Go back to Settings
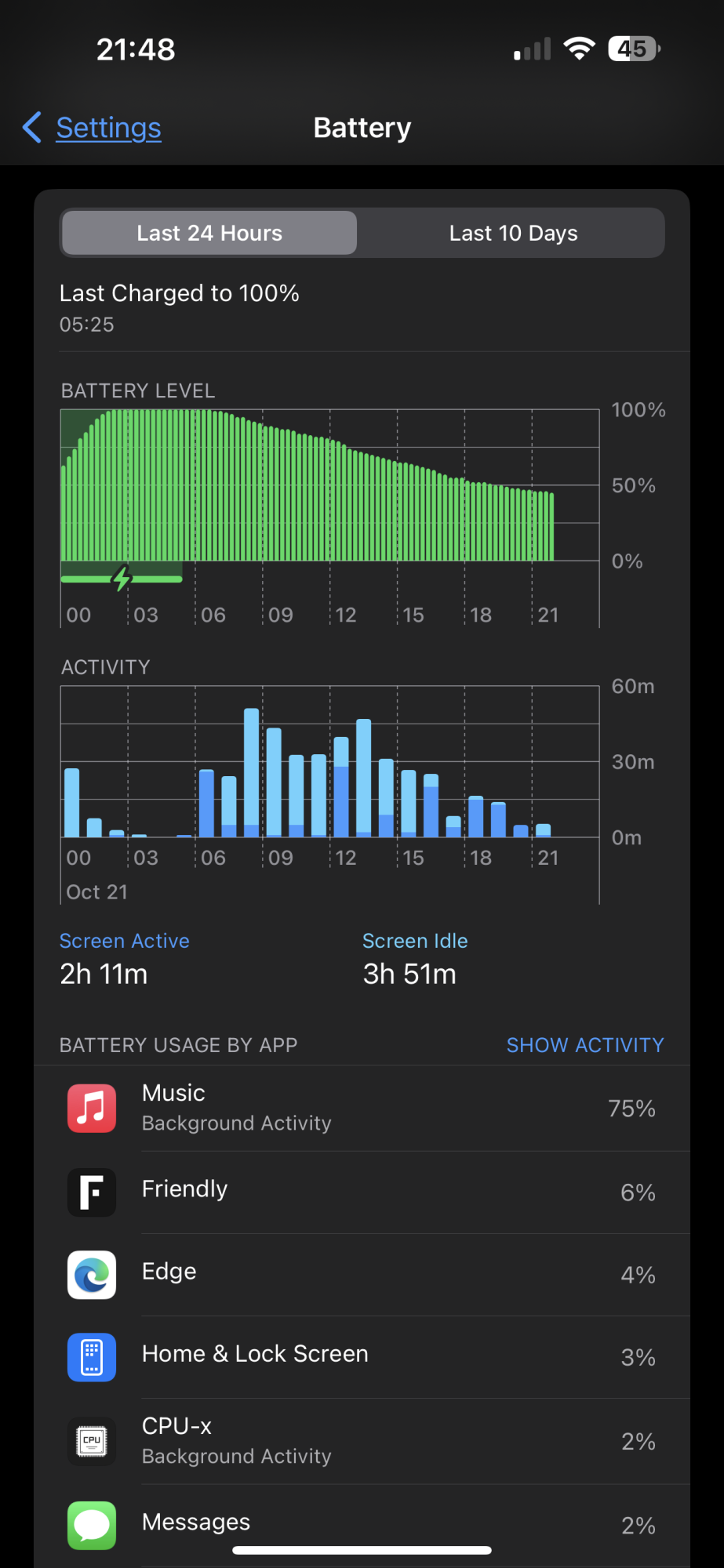This screenshot has width=724, height=1568. tap(93, 128)
